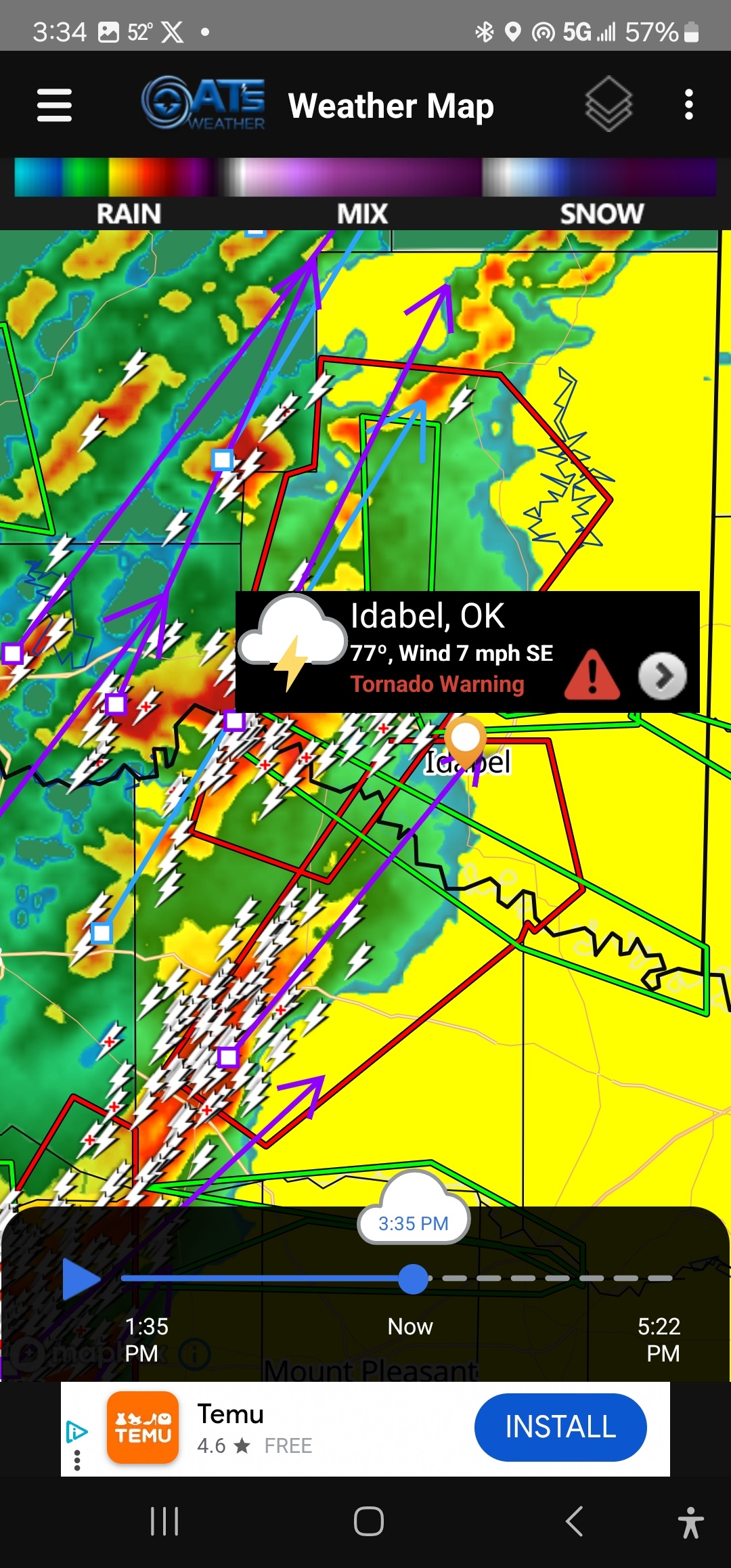Tap the AdChoices icon on banner
The height and width of the screenshot is (1568, 731).
[76, 1432]
